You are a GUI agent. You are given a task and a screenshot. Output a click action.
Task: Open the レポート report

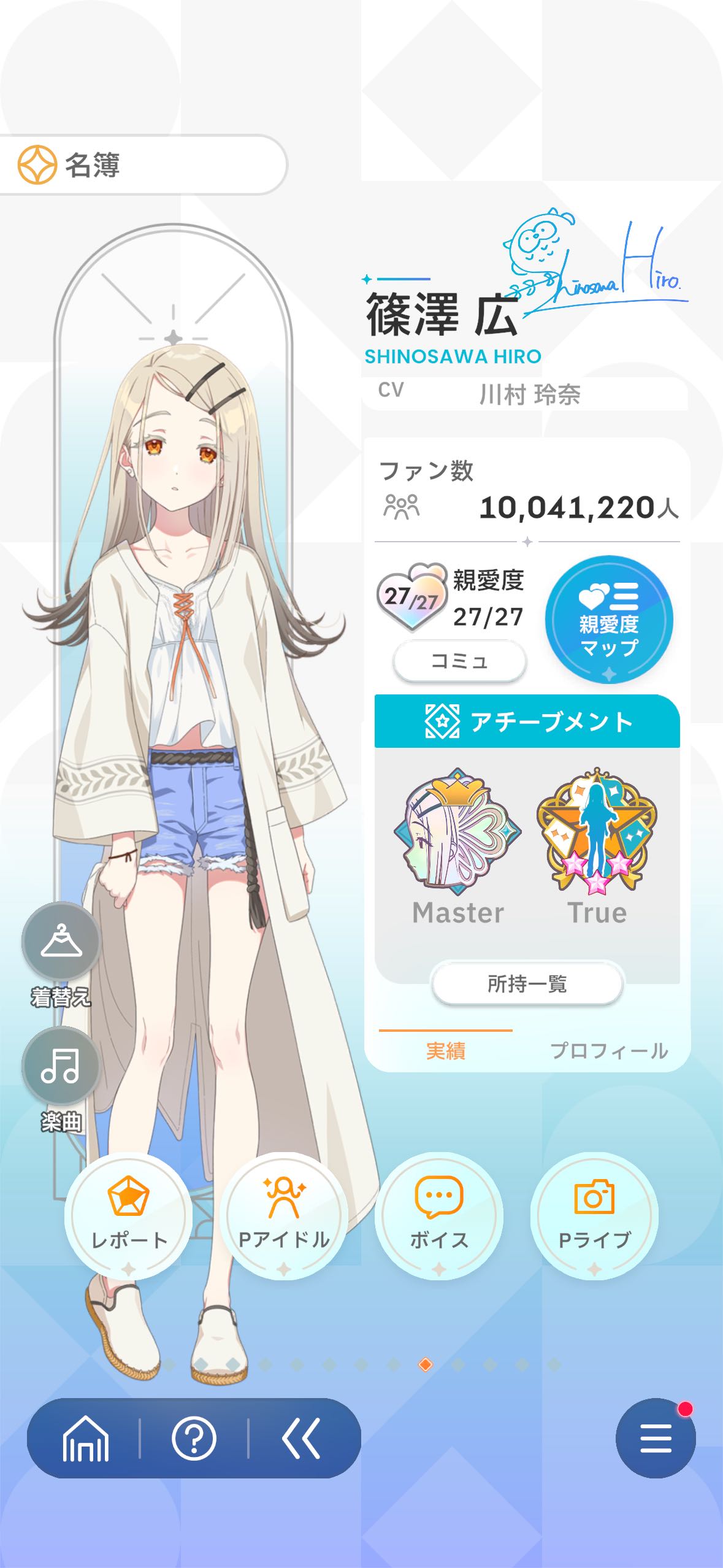coord(128,1215)
